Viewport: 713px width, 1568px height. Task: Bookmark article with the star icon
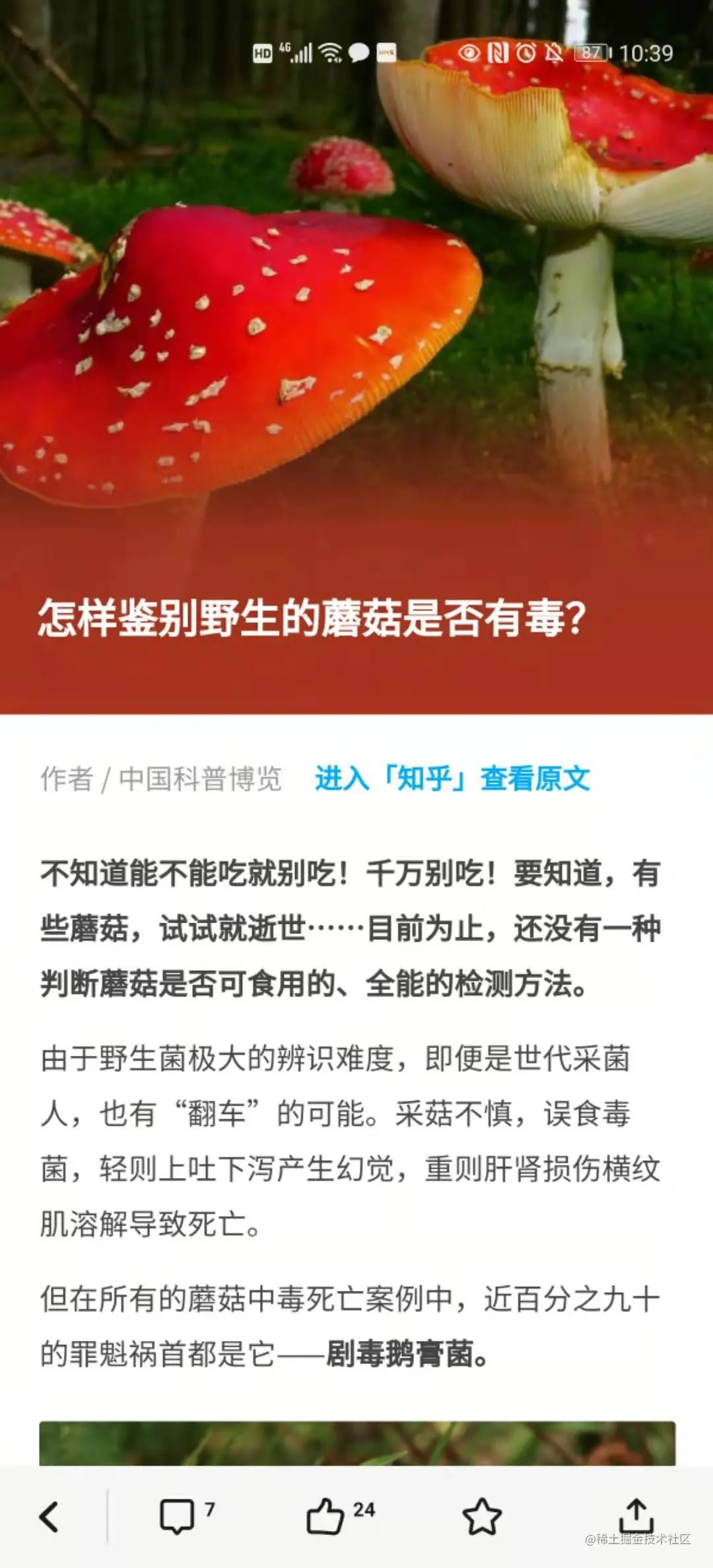tap(482, 1516)
